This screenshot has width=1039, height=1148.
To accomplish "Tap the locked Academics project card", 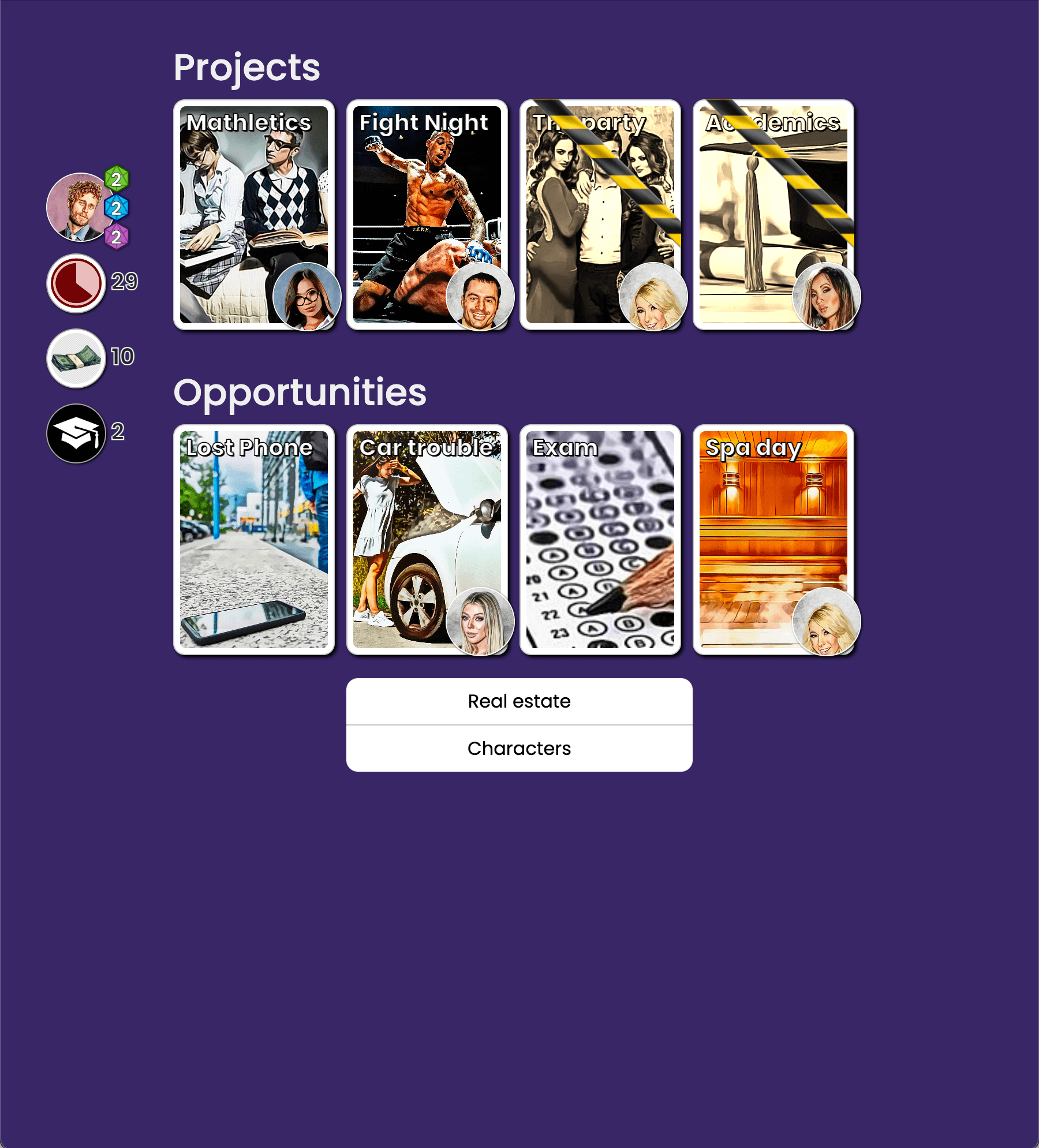I will tap(773, 215).
